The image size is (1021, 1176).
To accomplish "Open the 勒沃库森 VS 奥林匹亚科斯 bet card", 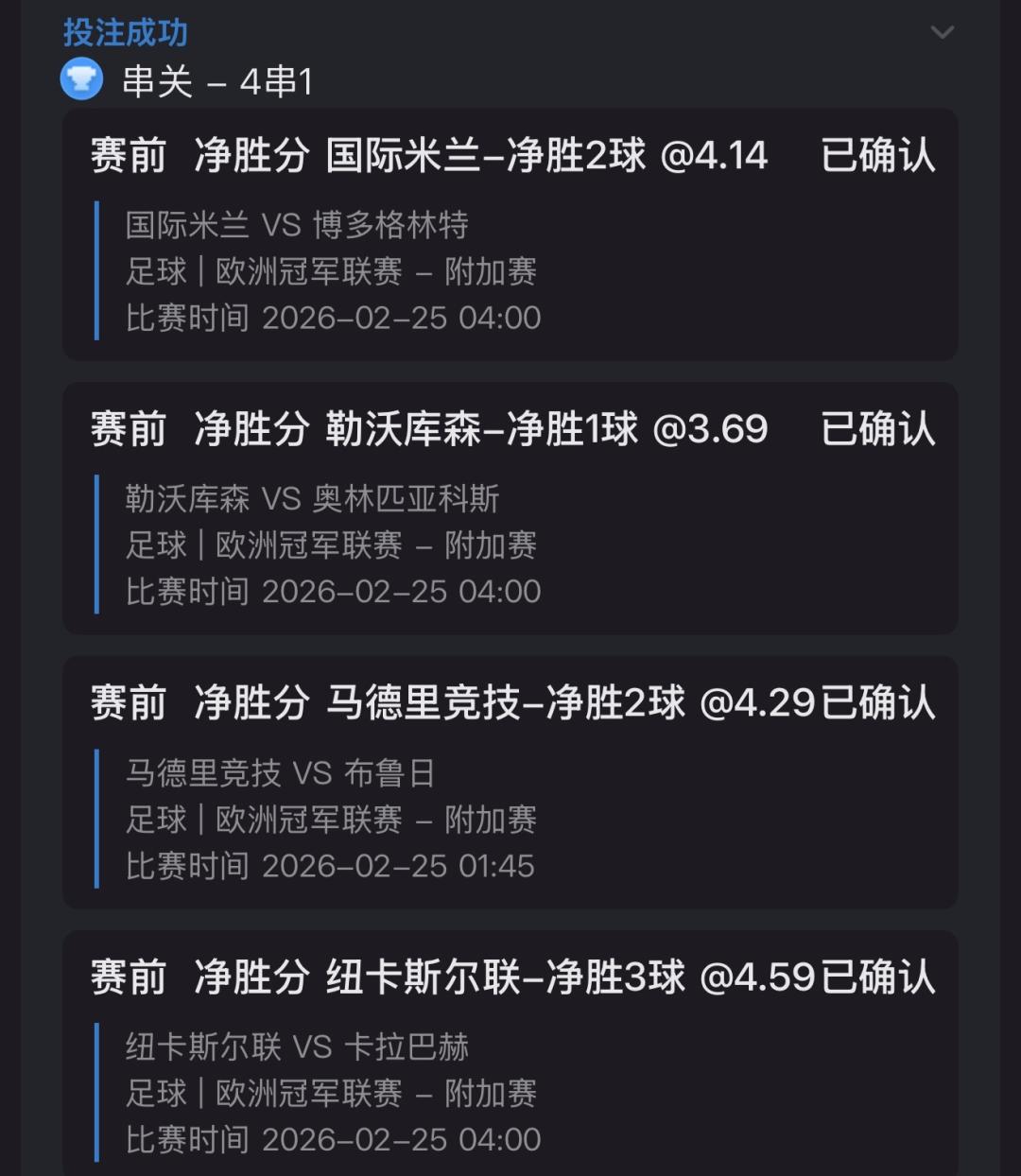I will pos(510,509).
